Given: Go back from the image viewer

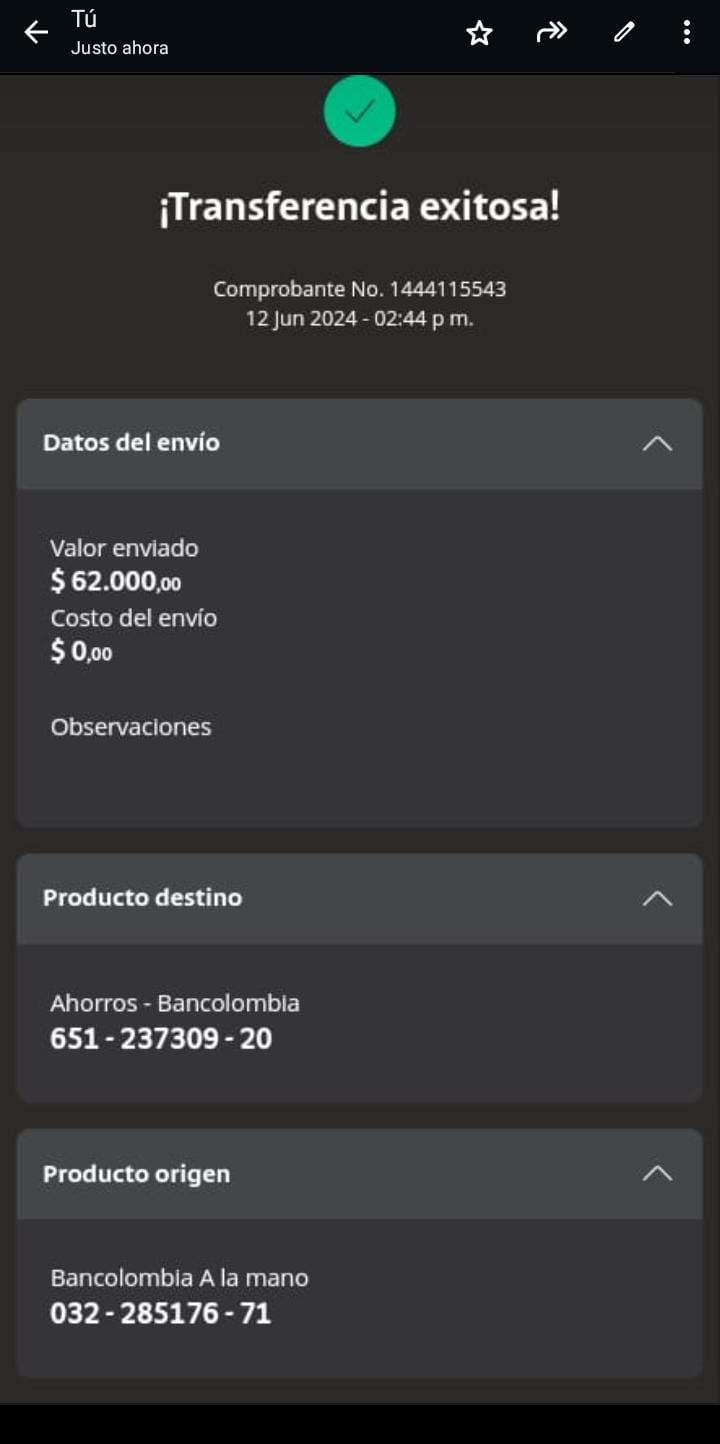Looking at the screenshot, I should [x=36, y=33].
